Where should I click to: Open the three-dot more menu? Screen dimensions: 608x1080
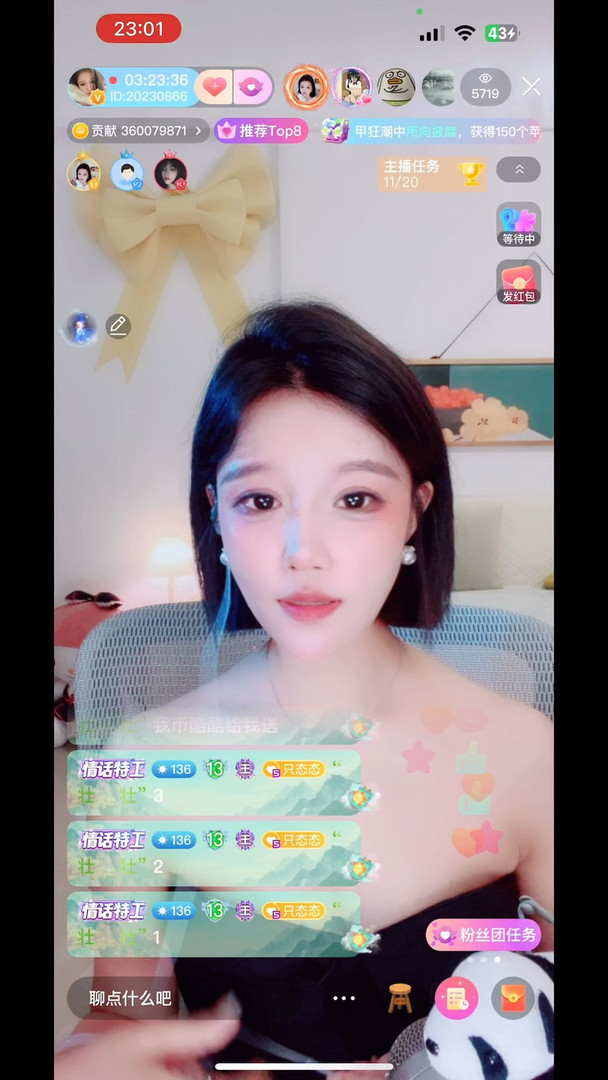[x=344, y=998]
